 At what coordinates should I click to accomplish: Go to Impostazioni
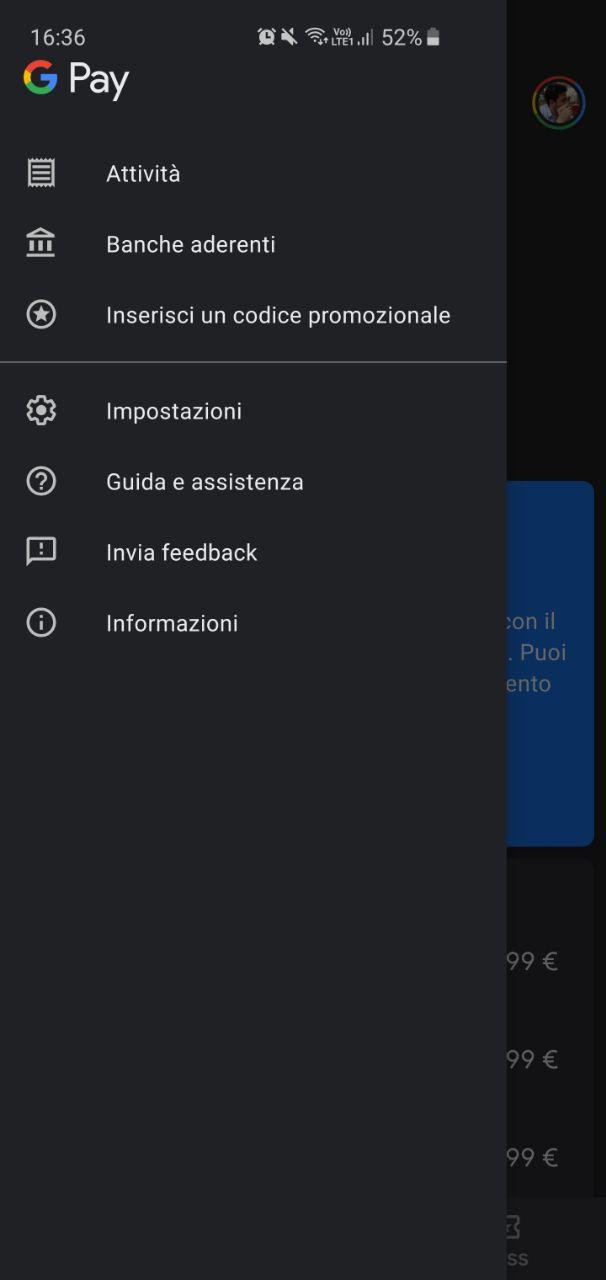(x=253, y=411)
